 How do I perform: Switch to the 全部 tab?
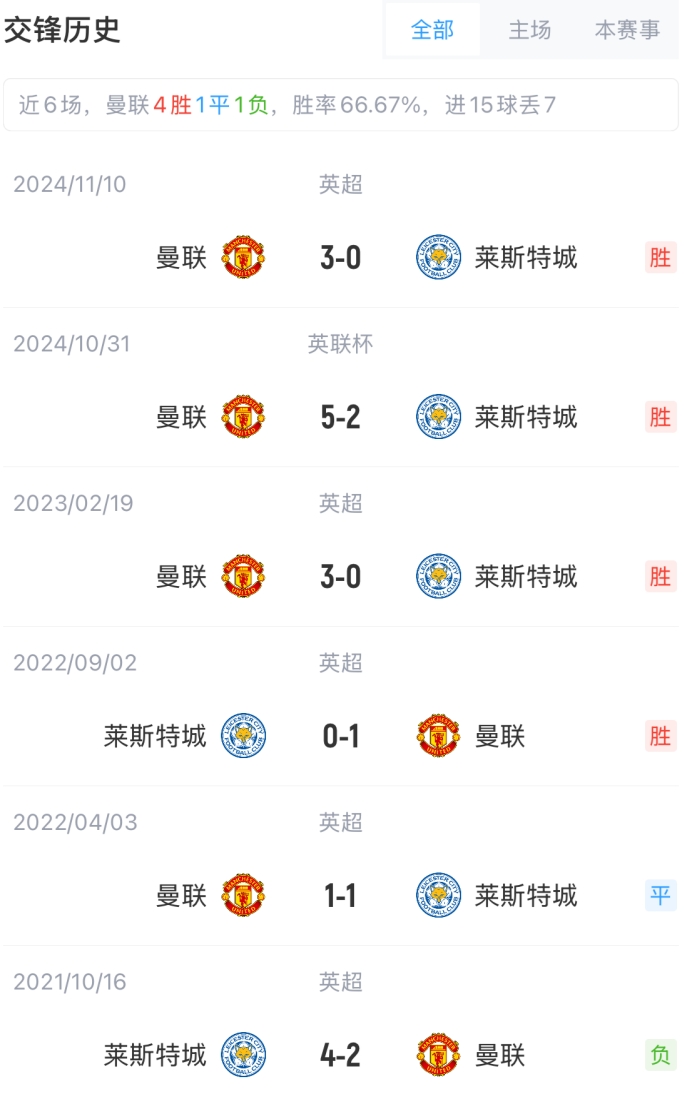pyautogui.click(x=432, y=30)
